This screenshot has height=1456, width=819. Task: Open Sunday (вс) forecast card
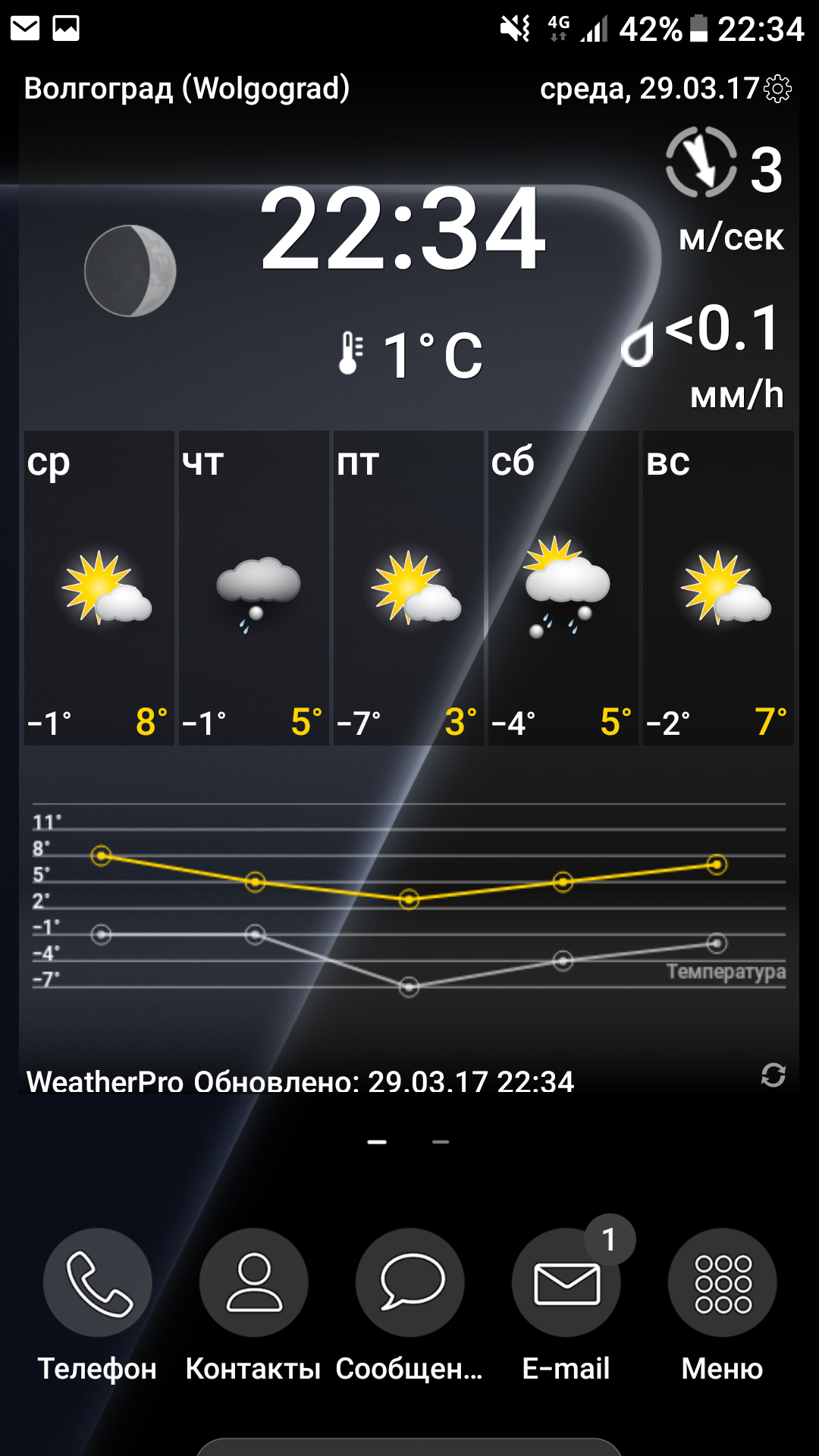[x=718, y=588]
